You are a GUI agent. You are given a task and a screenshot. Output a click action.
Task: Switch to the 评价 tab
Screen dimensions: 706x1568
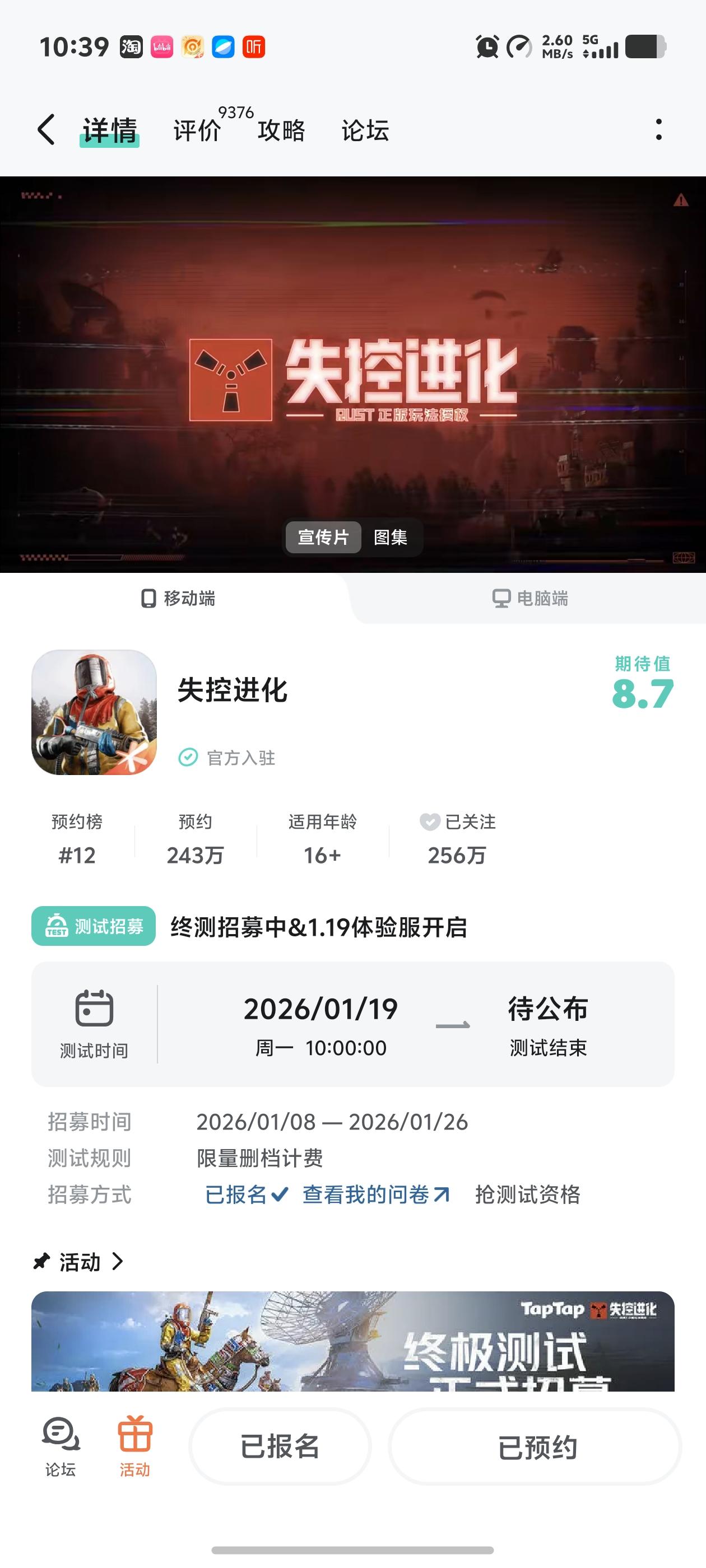[x=197, y=130]
